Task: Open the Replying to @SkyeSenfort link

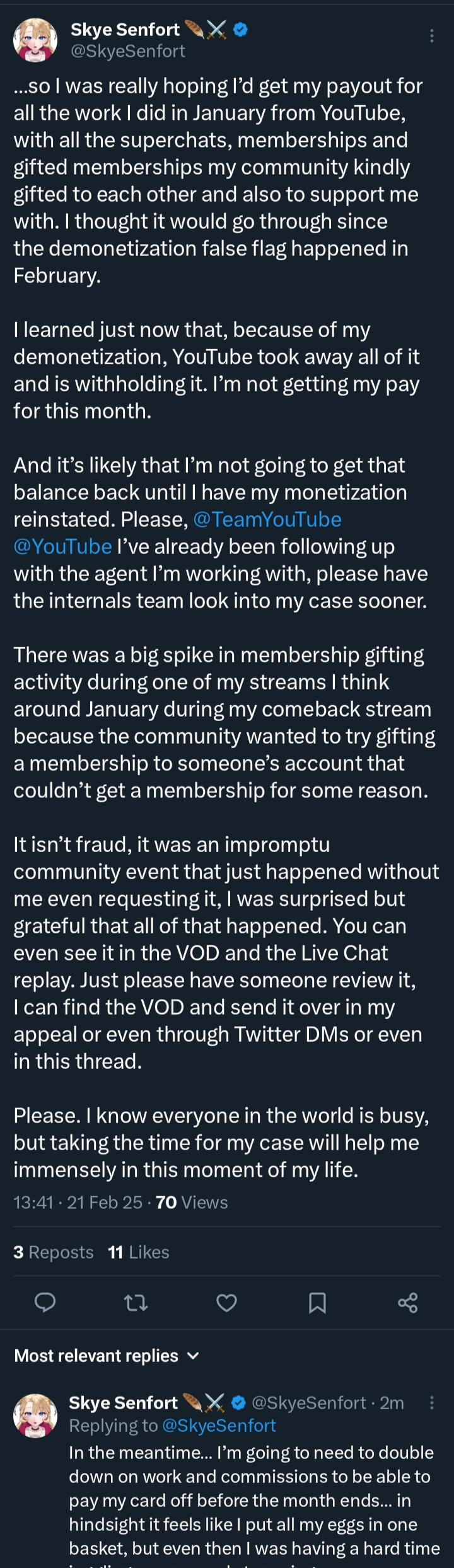Action: tap(219, 1426)
